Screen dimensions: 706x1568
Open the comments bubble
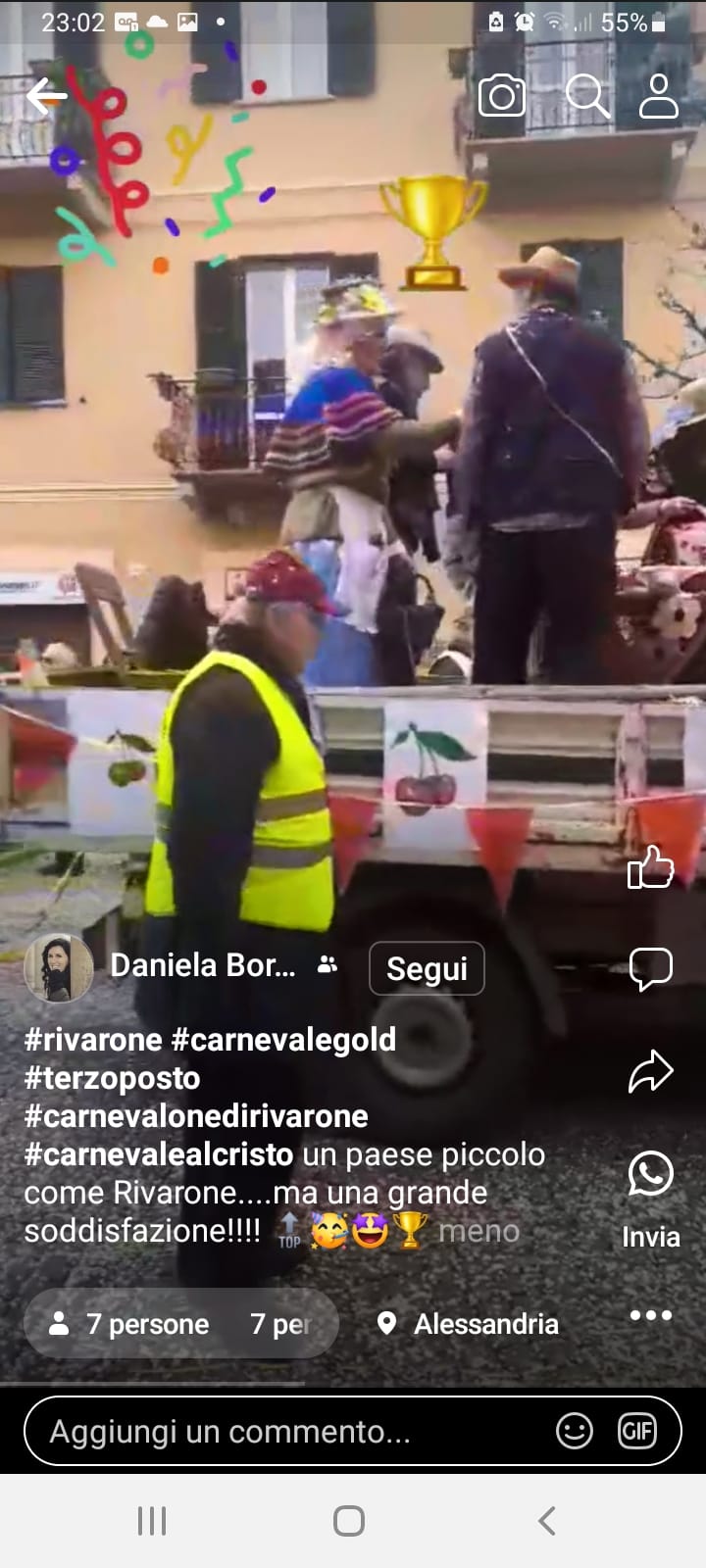click(651, 969)
